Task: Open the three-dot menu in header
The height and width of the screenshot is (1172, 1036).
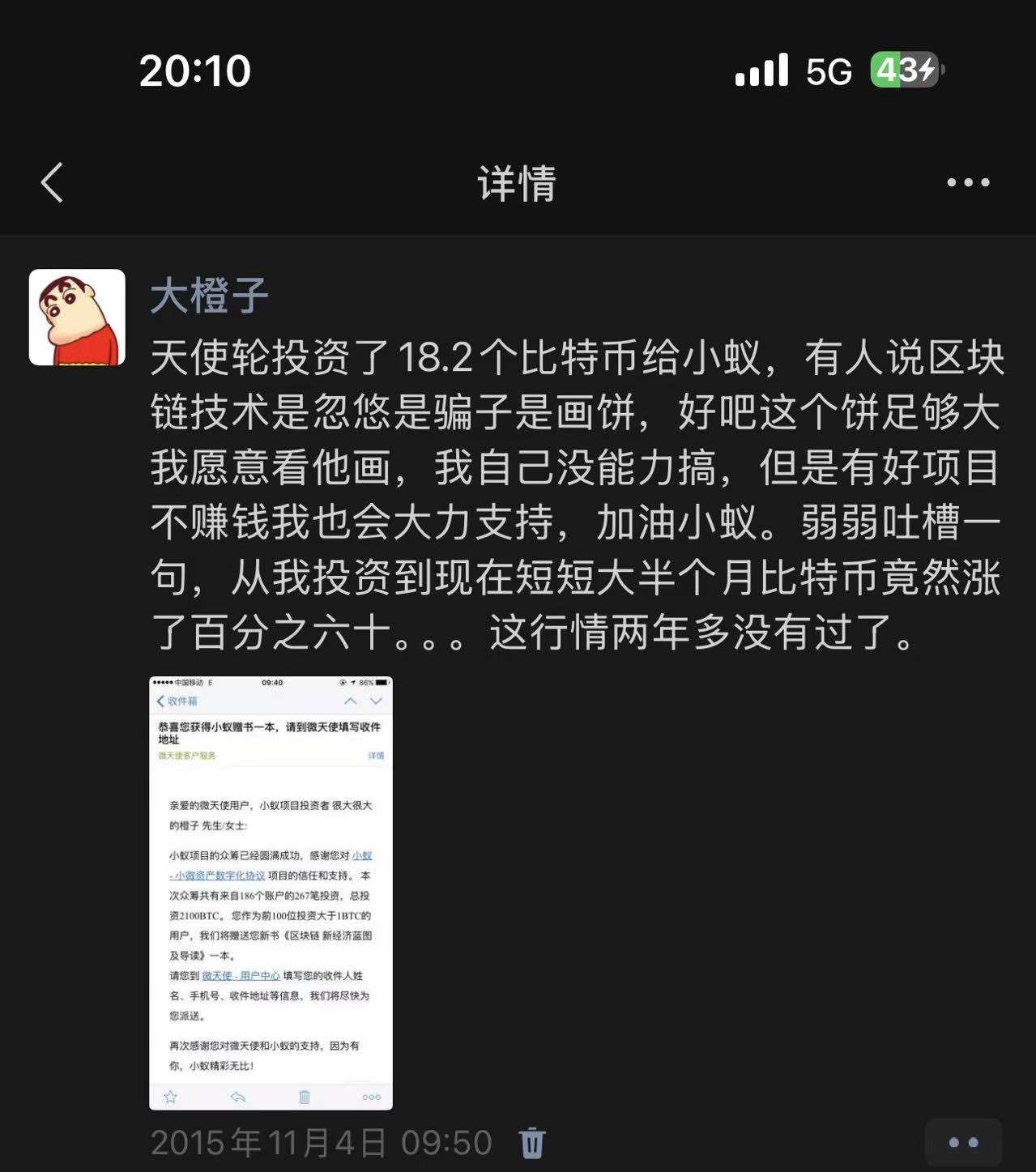Action: 968,182
